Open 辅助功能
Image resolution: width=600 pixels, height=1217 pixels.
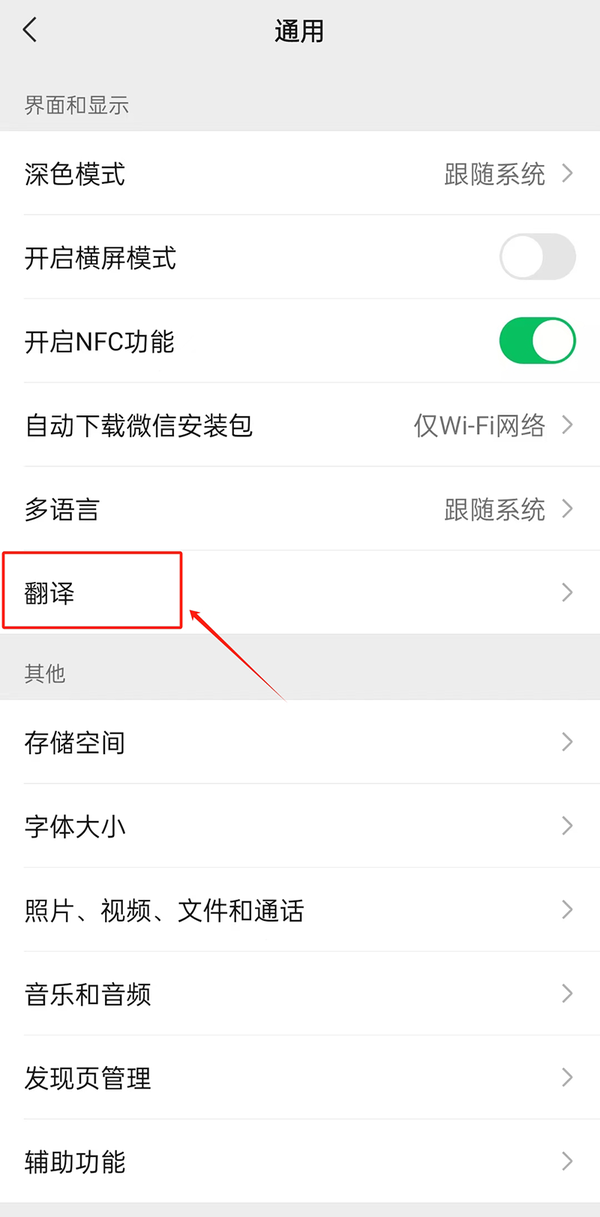(x=300, y=1161)
